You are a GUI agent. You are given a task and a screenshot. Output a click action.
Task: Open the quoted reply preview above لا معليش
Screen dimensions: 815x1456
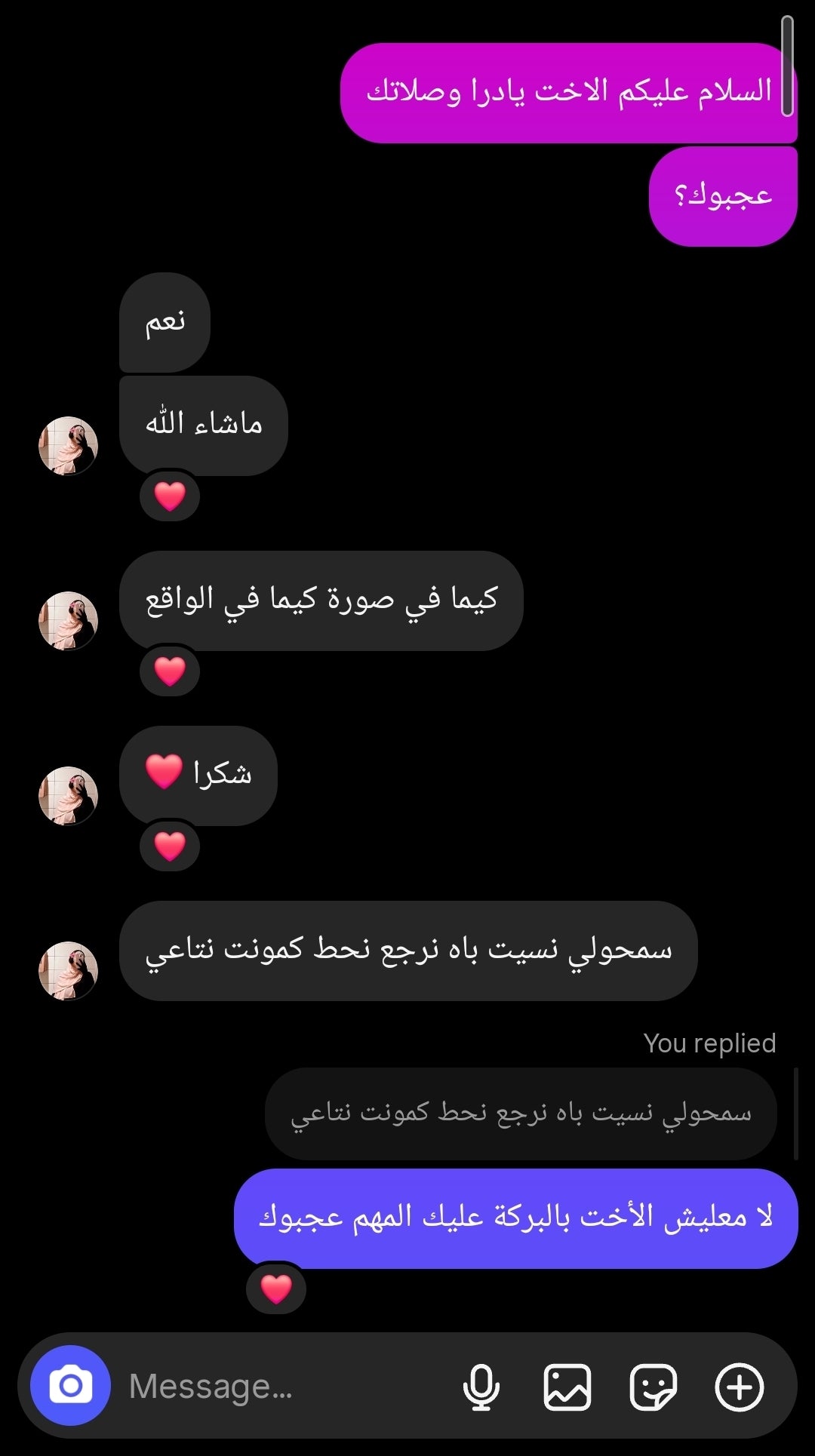(520, 1113)
